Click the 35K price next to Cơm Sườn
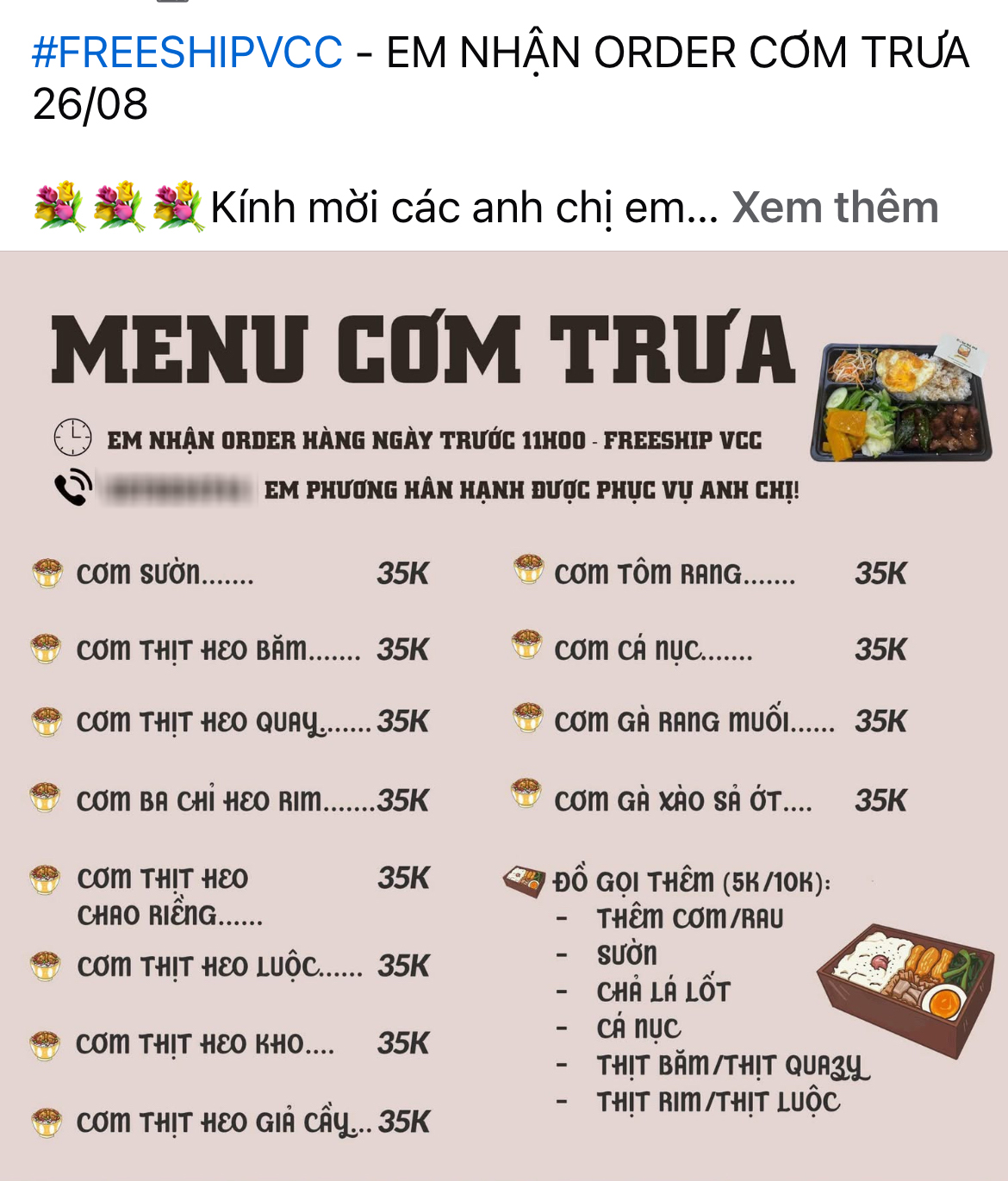Viewport: 1008px width, 1181px height. (x=403, y=573)
